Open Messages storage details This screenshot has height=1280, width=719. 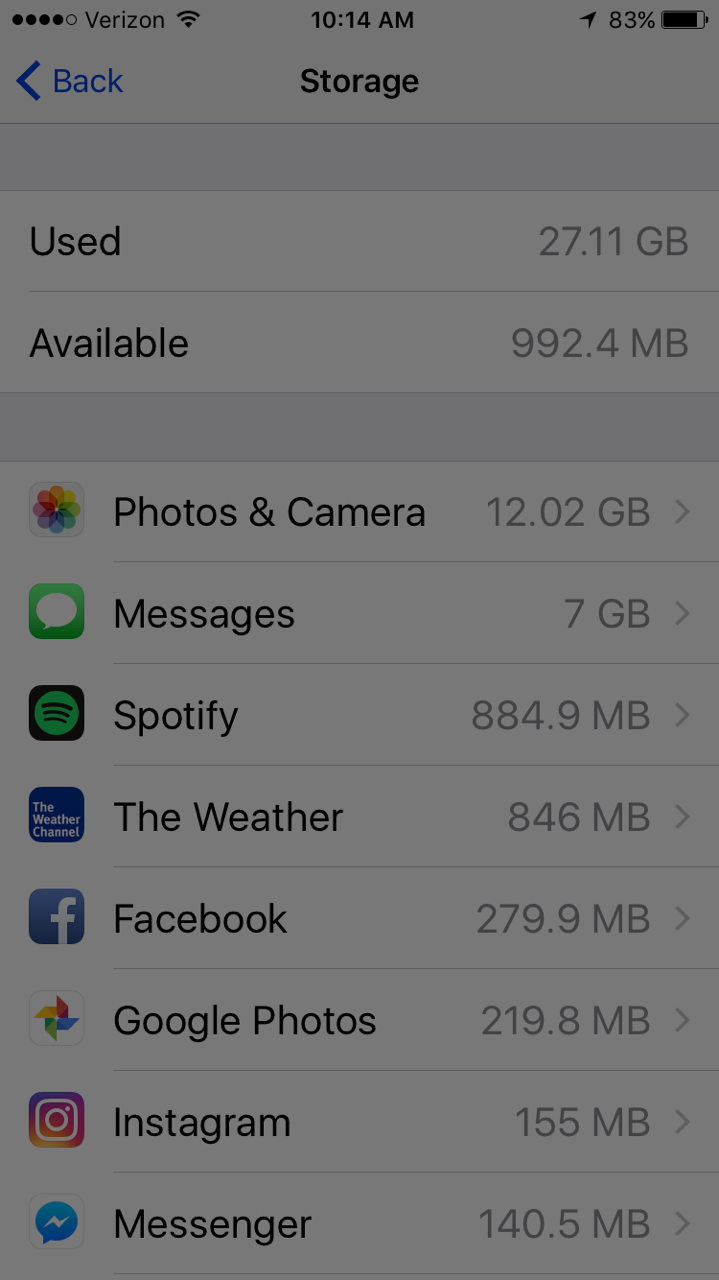point(359,613)
